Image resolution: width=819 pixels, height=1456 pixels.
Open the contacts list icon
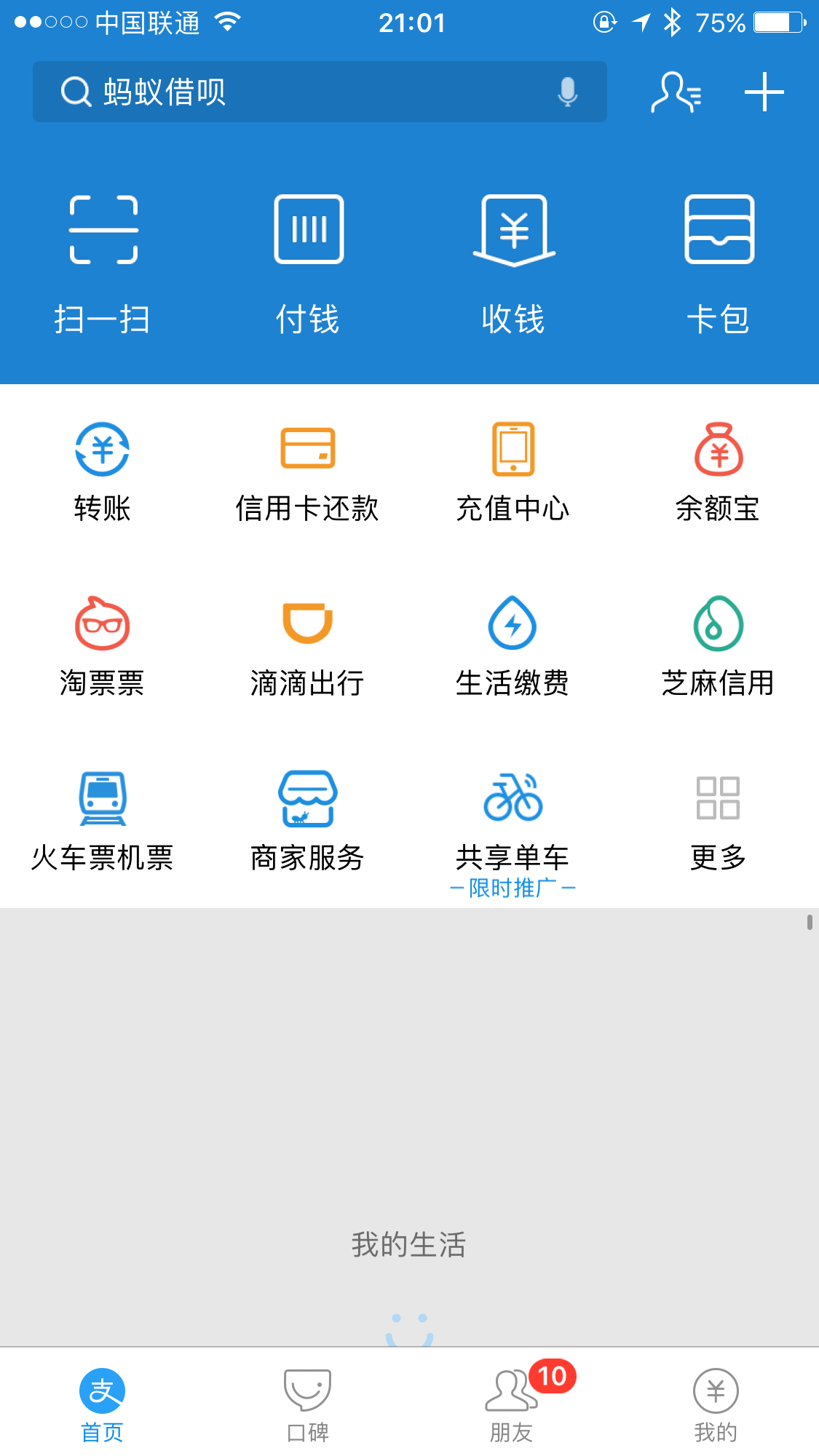676,92
